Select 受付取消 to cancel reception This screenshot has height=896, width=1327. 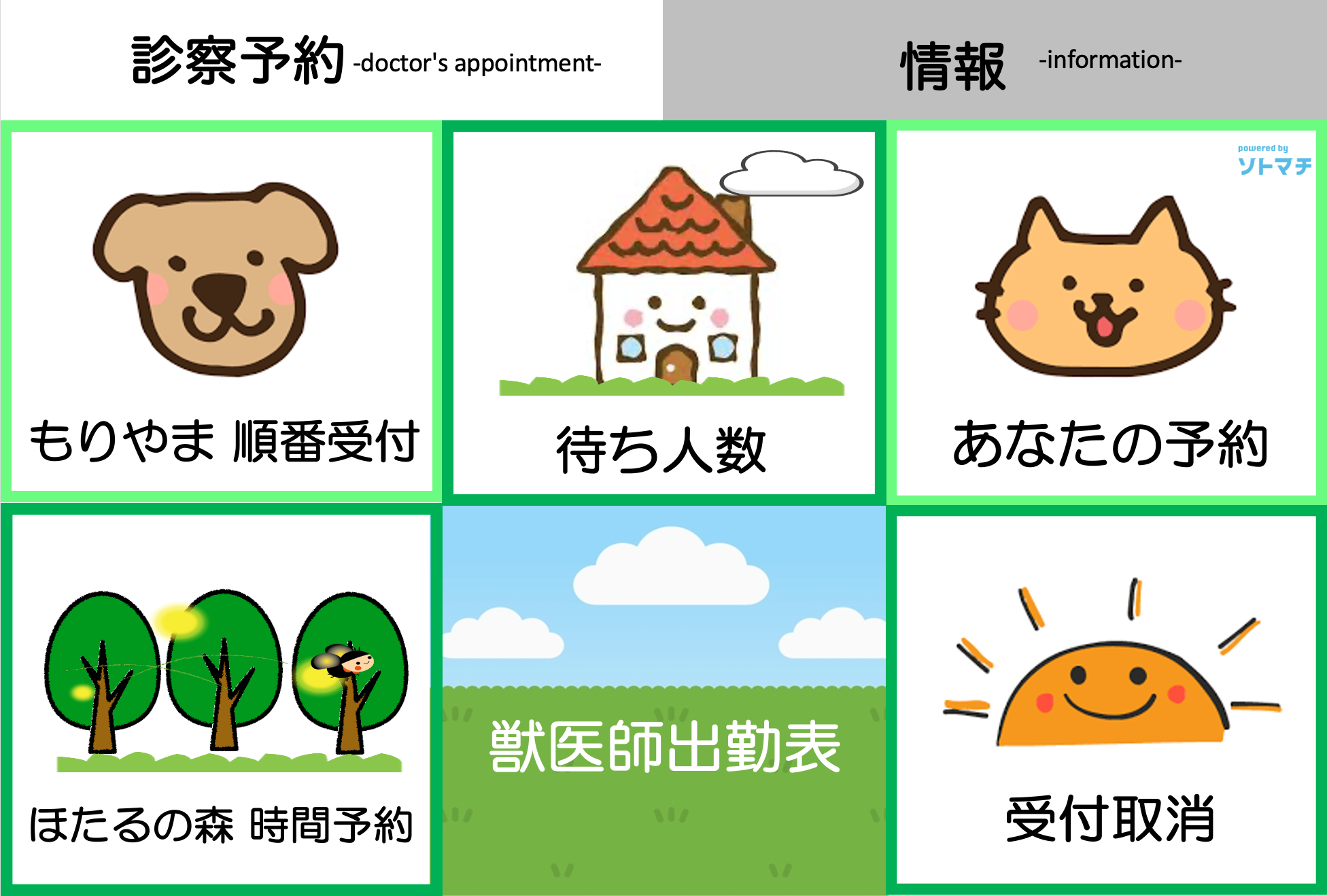1106,700
